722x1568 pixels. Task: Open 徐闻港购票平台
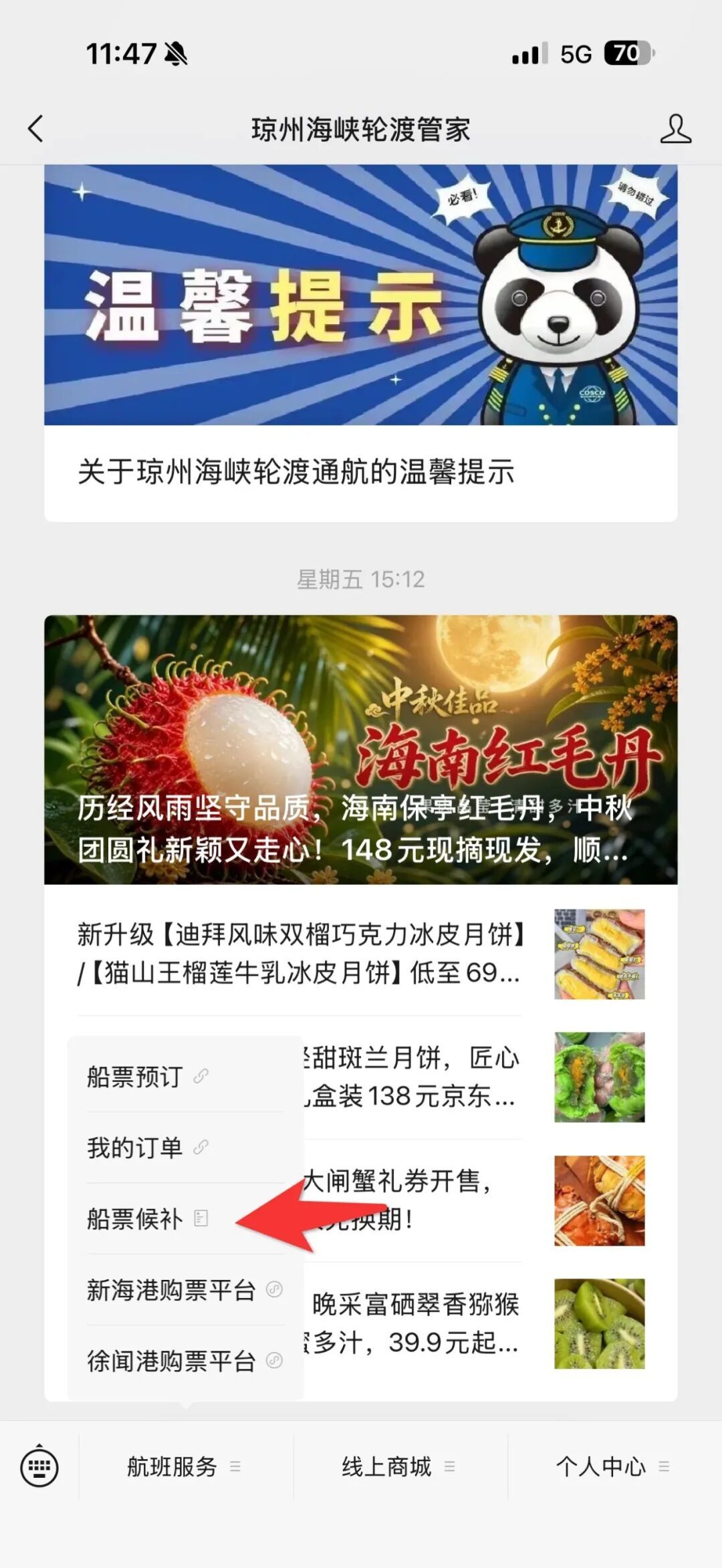point(186,1361)
